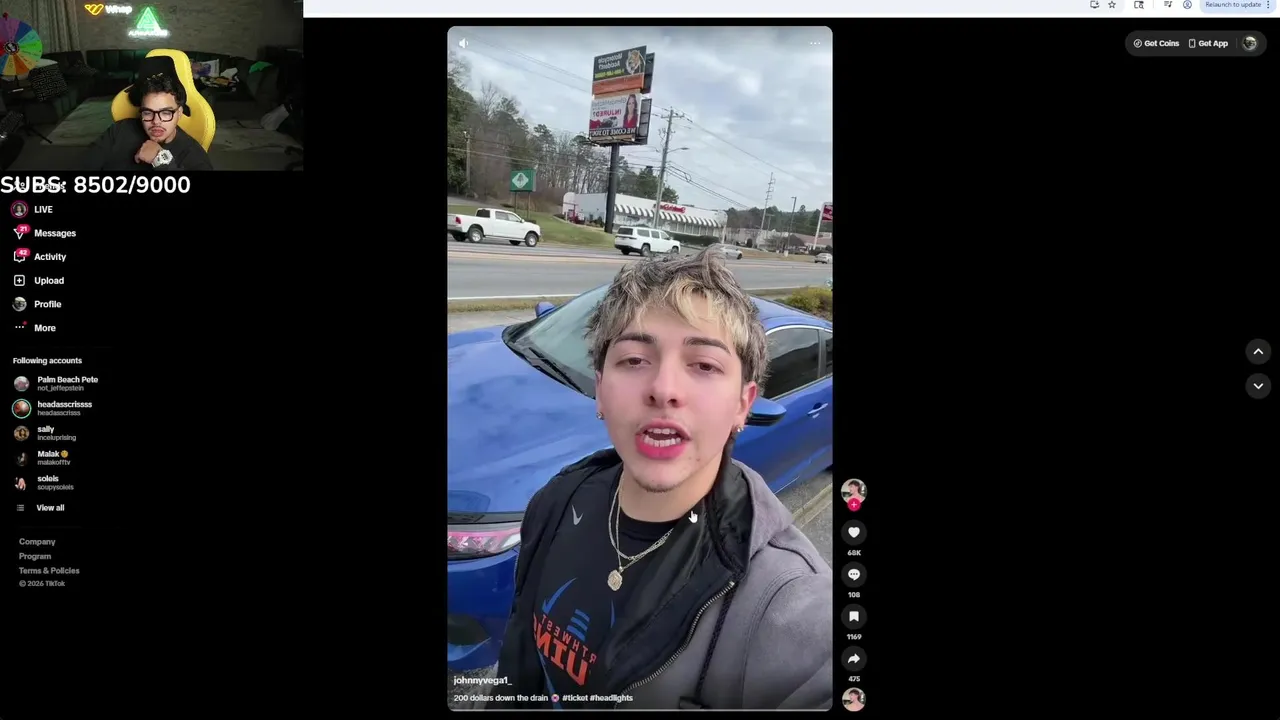Bookmark this video to favorites

pos(854,617)
